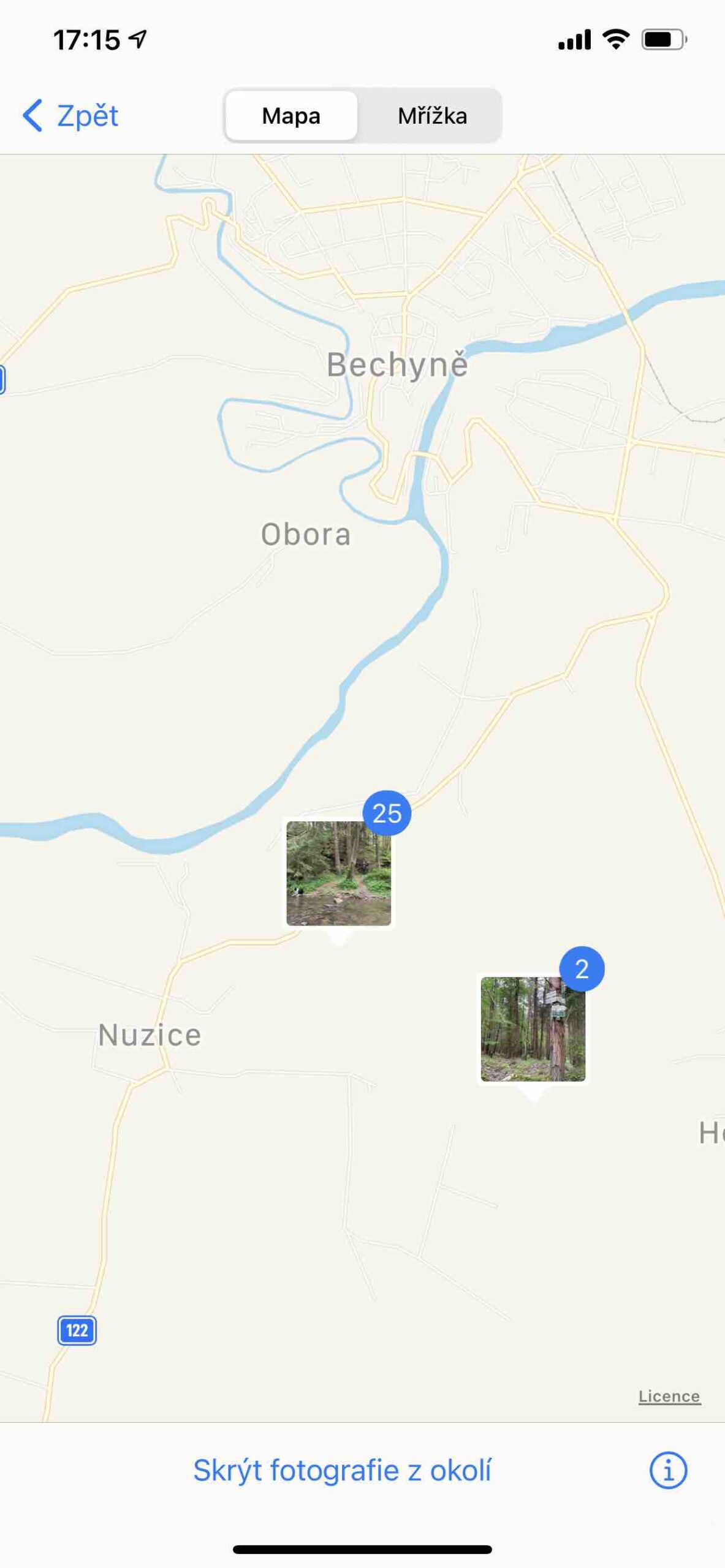Open the photo cluster with 25 photos
The image size is (725, 1568).
pos(338,873)
